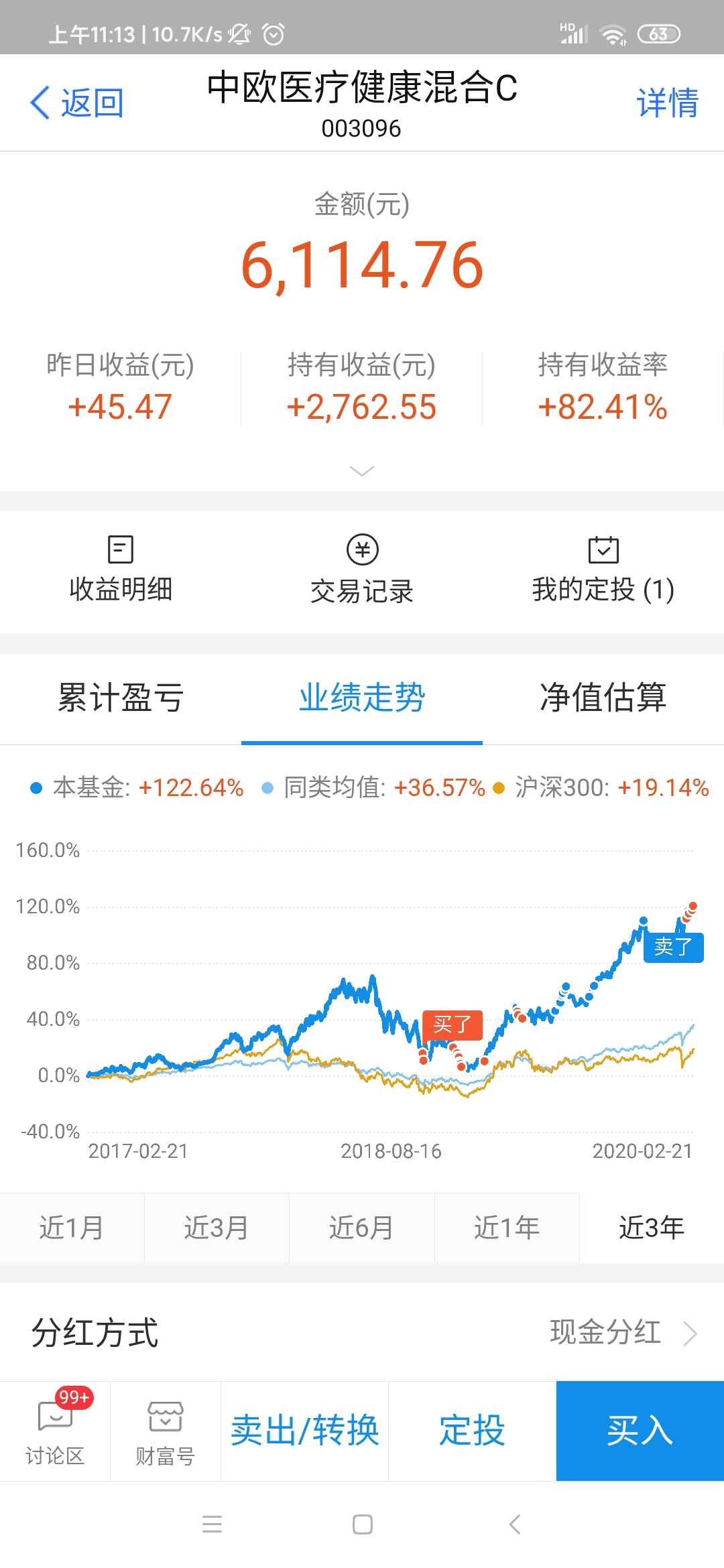The image size is (724, 1568).
Task: Tap the 买入 buy button
Action: (640, 1431)
